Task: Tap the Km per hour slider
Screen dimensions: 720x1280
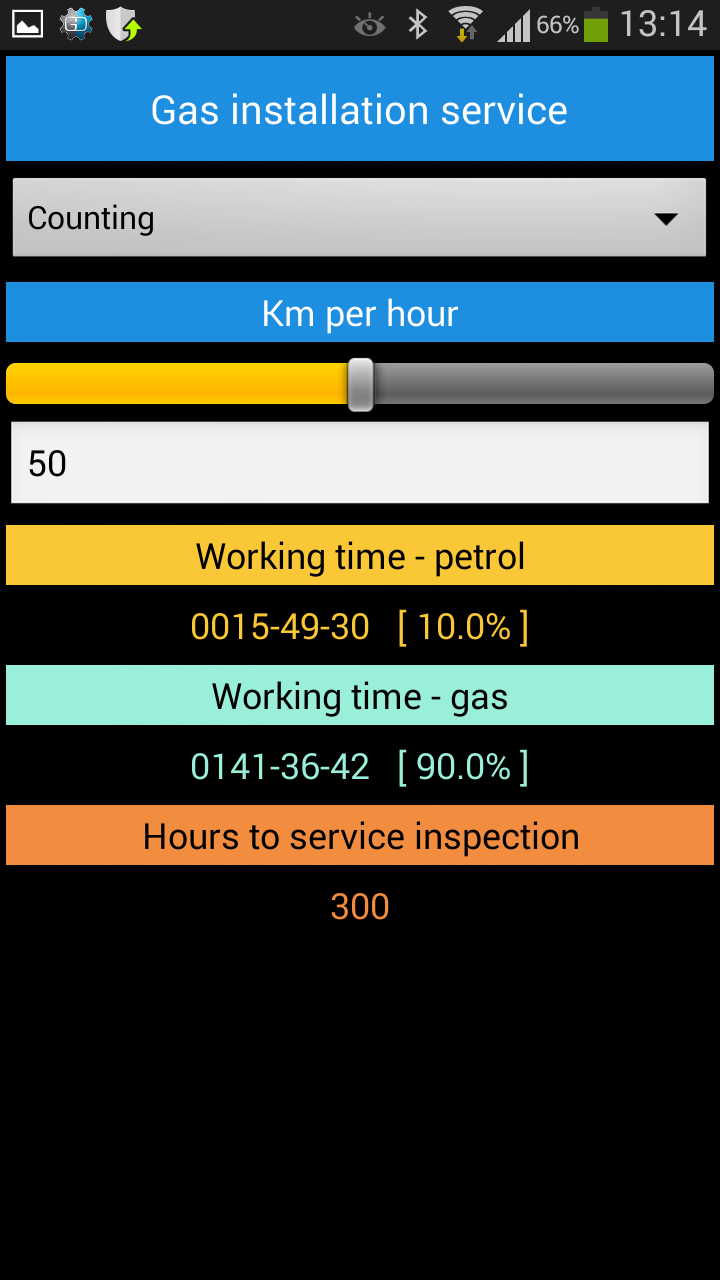Action: 360,384
